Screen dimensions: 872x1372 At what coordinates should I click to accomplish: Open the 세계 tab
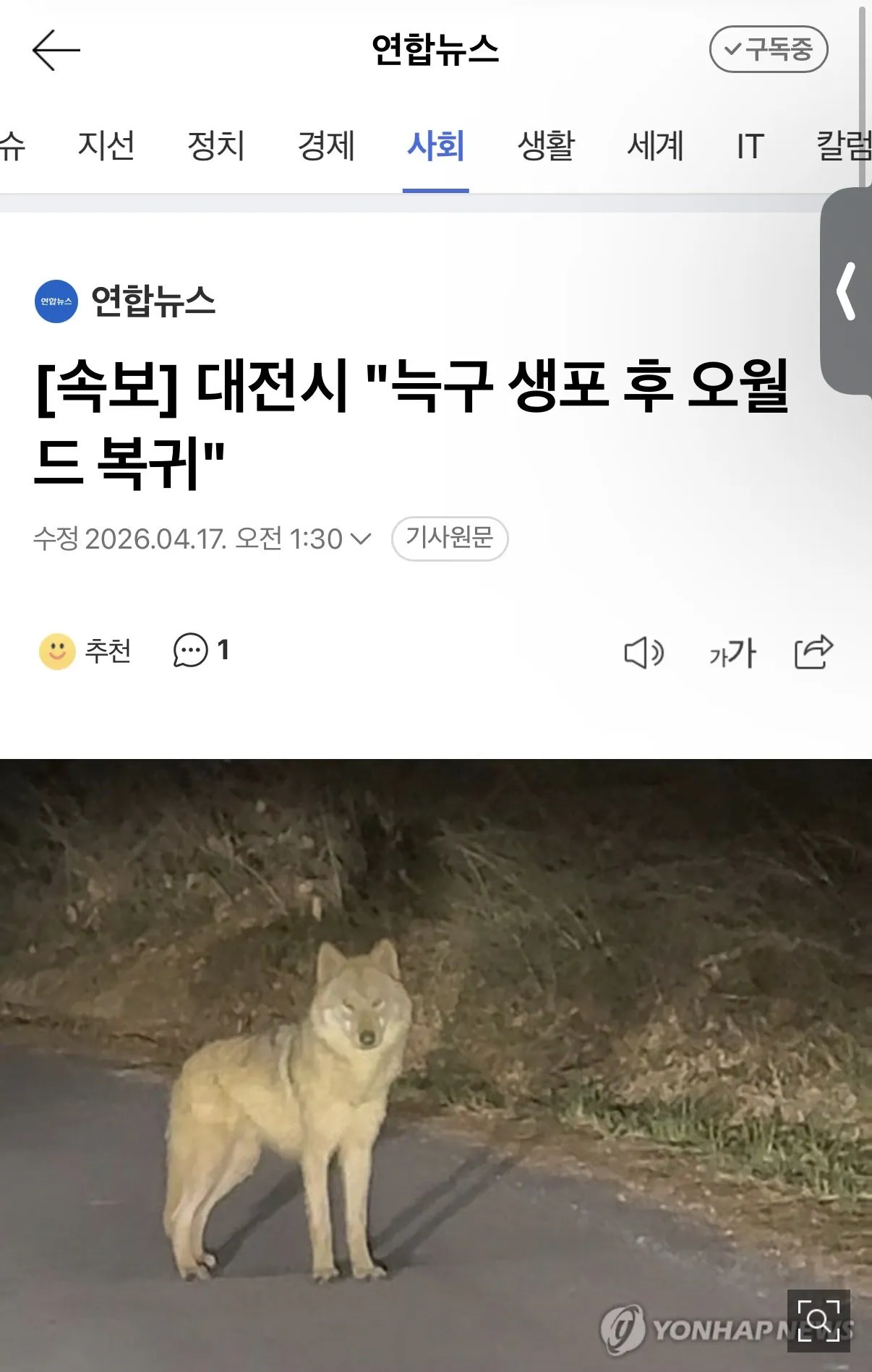pyautogui.click(x=655, y=145)
